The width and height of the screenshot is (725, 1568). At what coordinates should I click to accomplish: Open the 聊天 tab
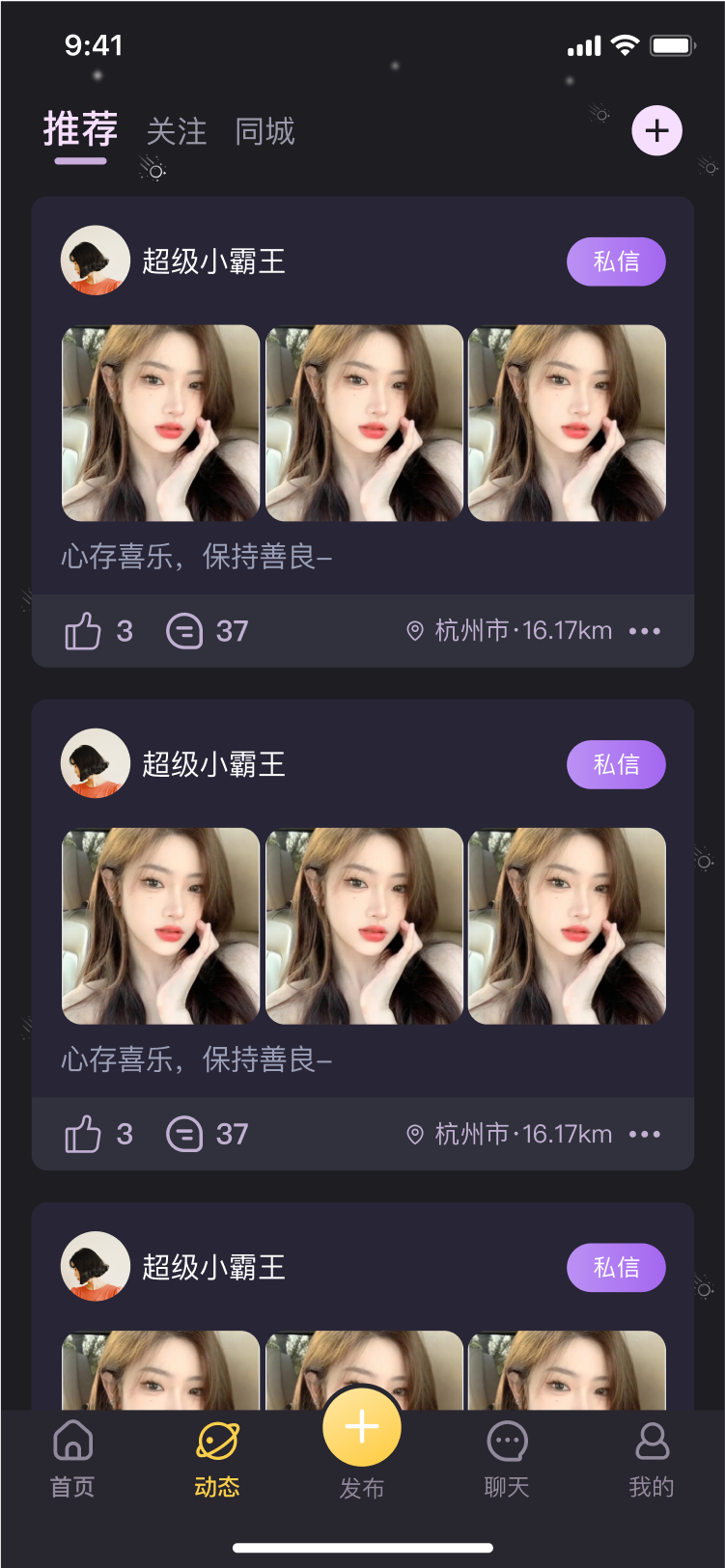click(507, 1457)
